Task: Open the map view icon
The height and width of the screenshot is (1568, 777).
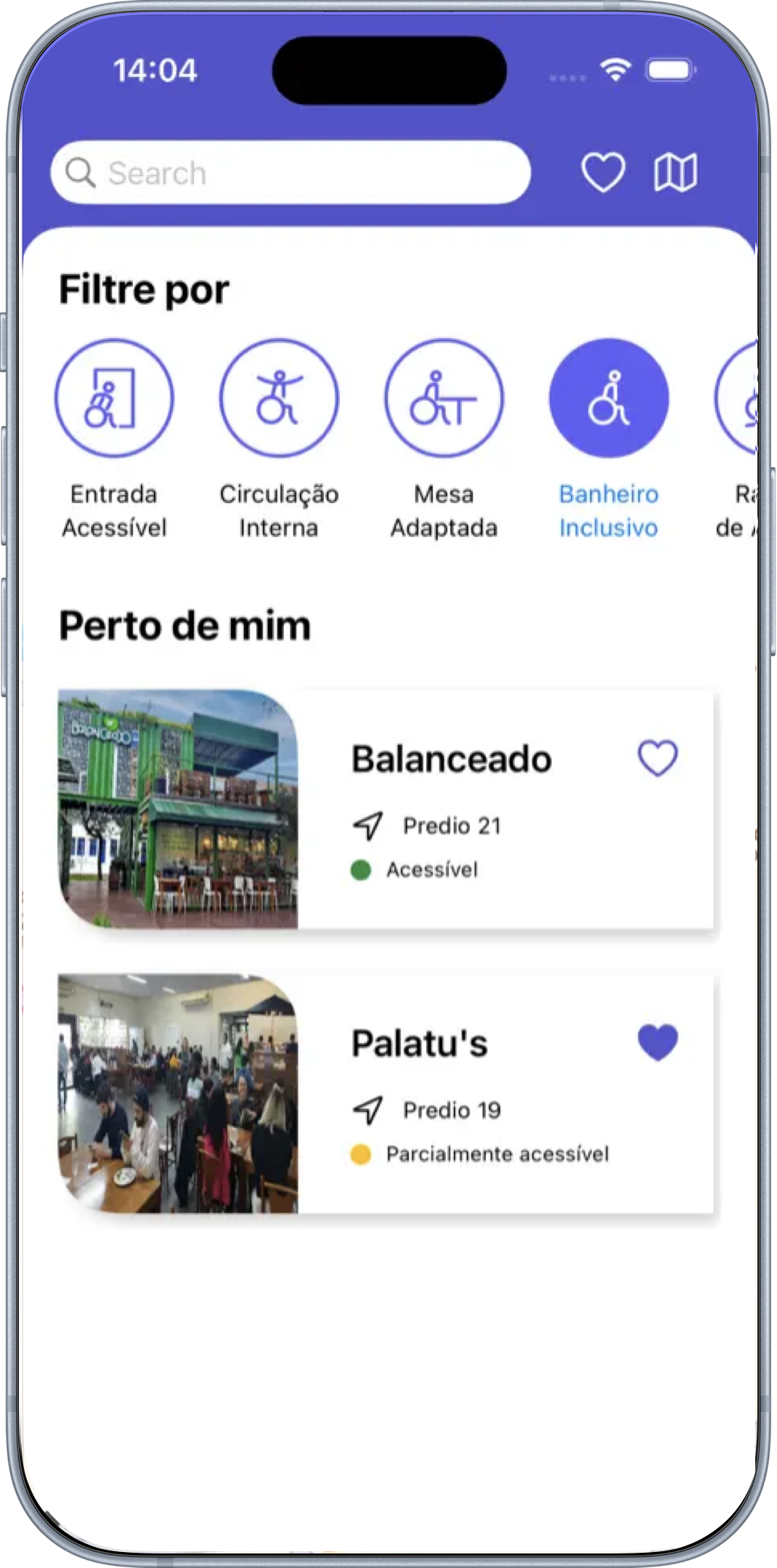Action: 675,173
